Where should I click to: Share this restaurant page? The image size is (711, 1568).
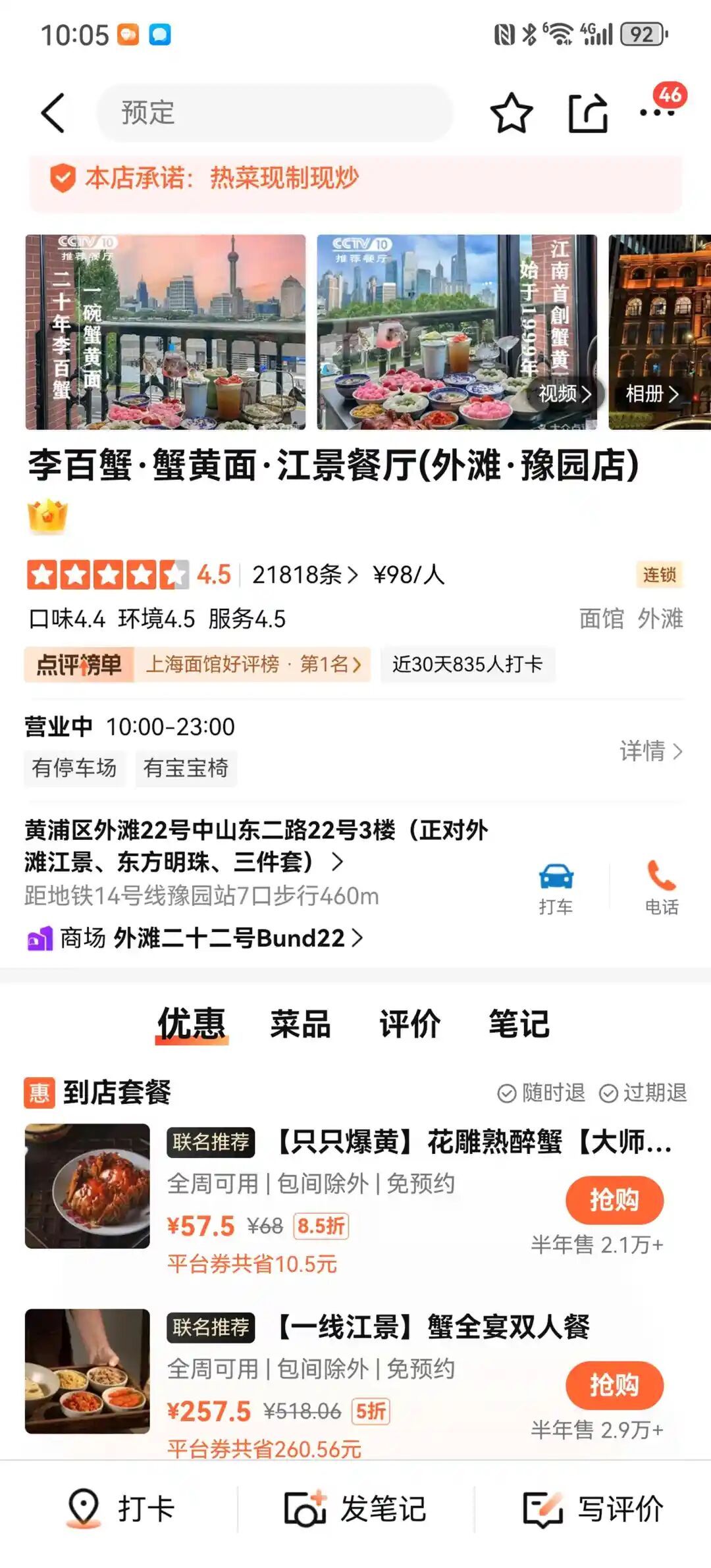587,113
